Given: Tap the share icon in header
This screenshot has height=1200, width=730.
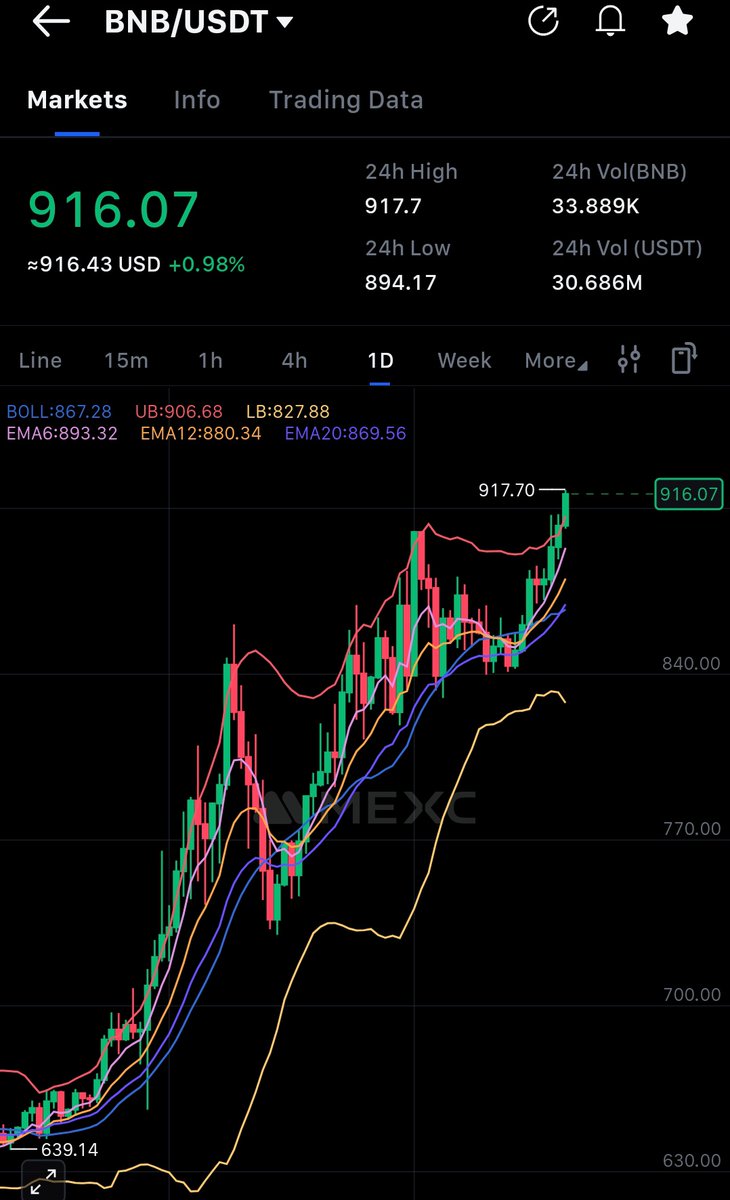Looking at the screenshot, I should [543, 21].
